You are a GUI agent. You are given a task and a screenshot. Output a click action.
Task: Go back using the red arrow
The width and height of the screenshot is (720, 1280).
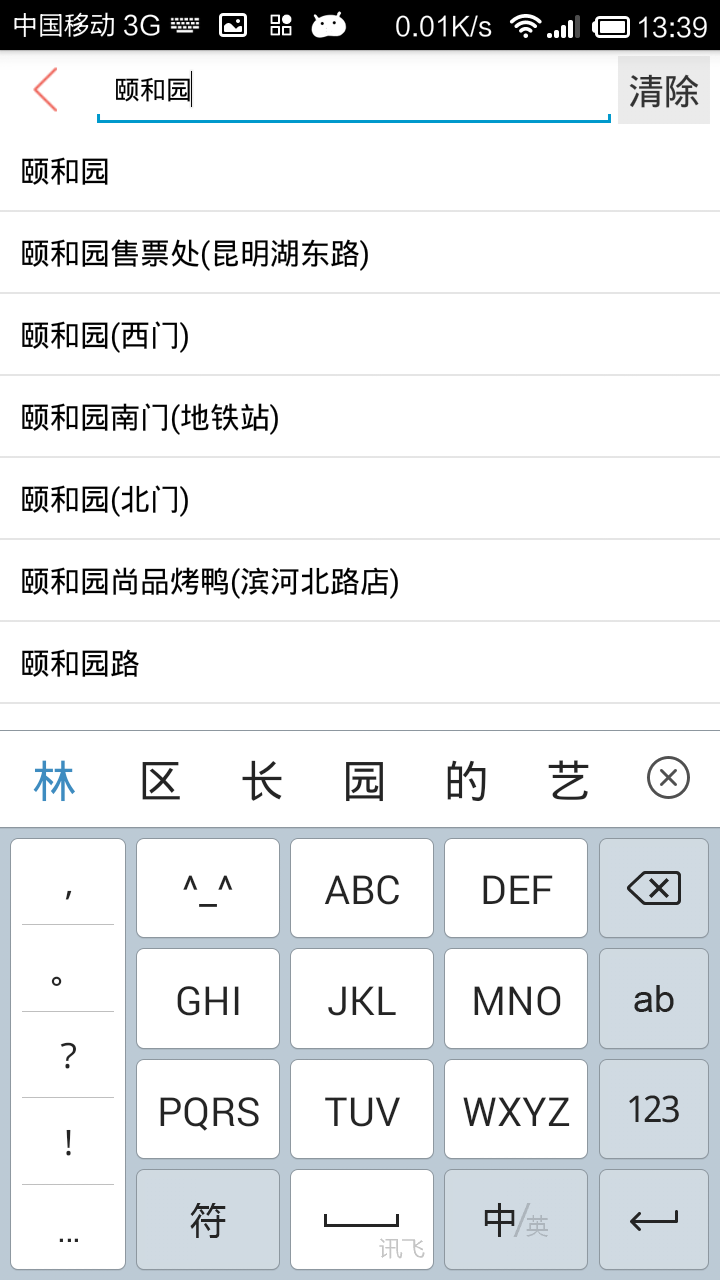[45, 90]
